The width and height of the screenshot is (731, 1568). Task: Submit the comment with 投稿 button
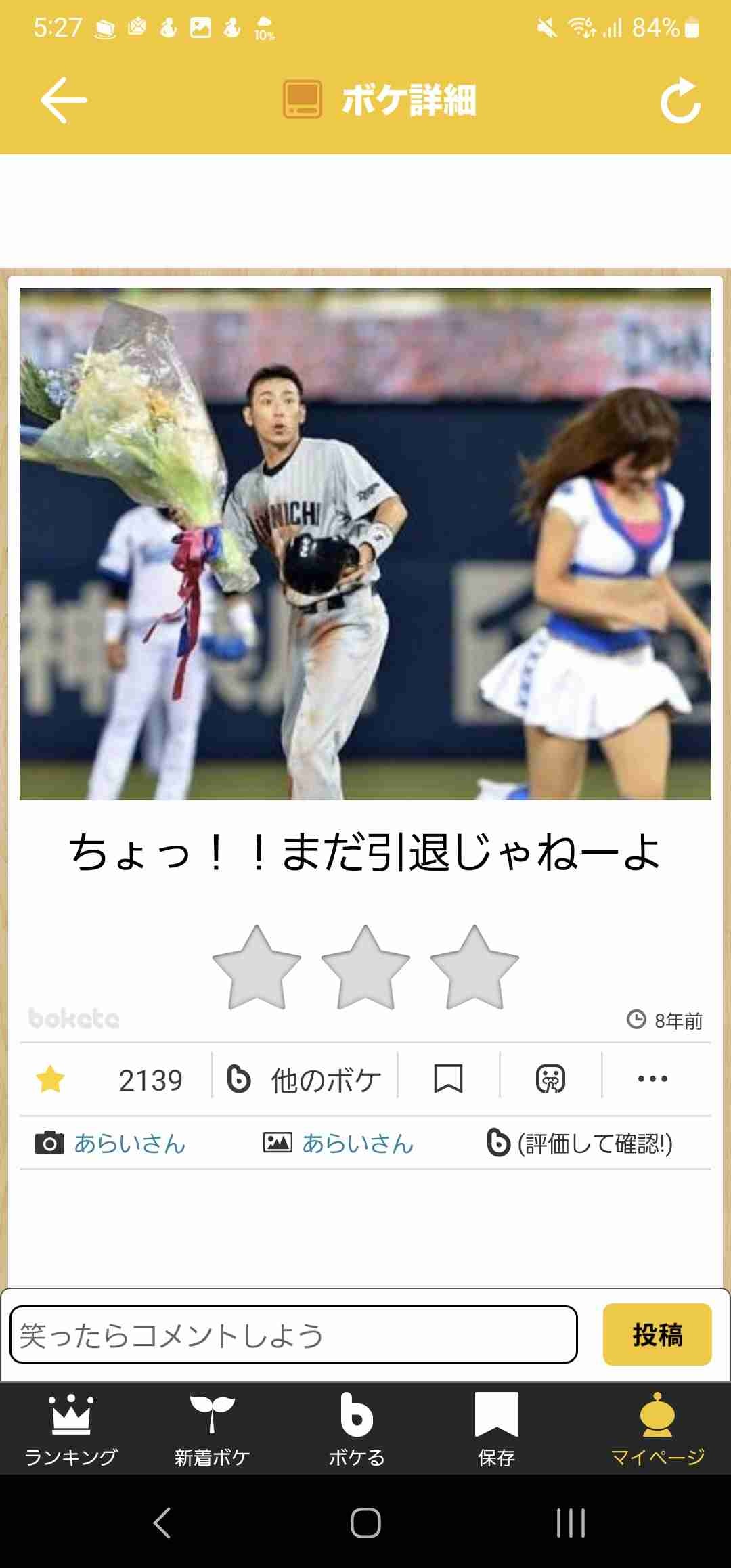[657, 1334]
